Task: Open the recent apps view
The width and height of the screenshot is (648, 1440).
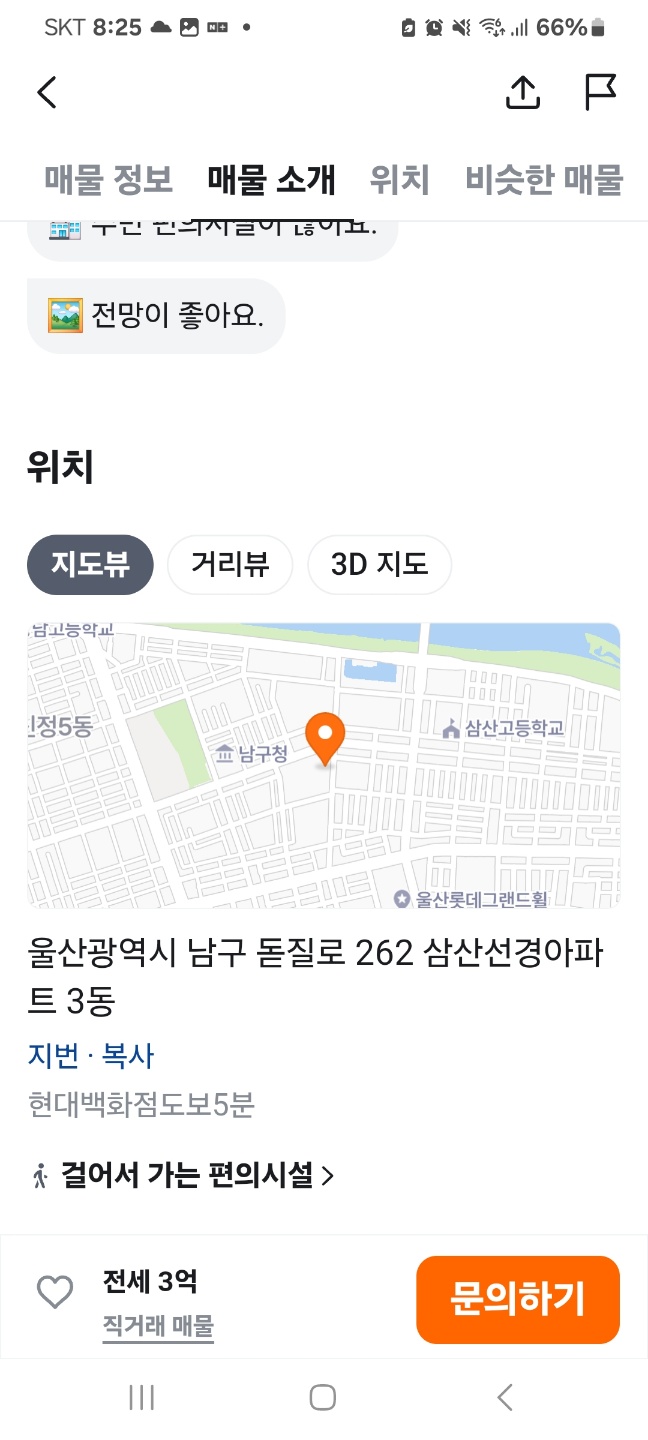Action: tap(142, 1397)
